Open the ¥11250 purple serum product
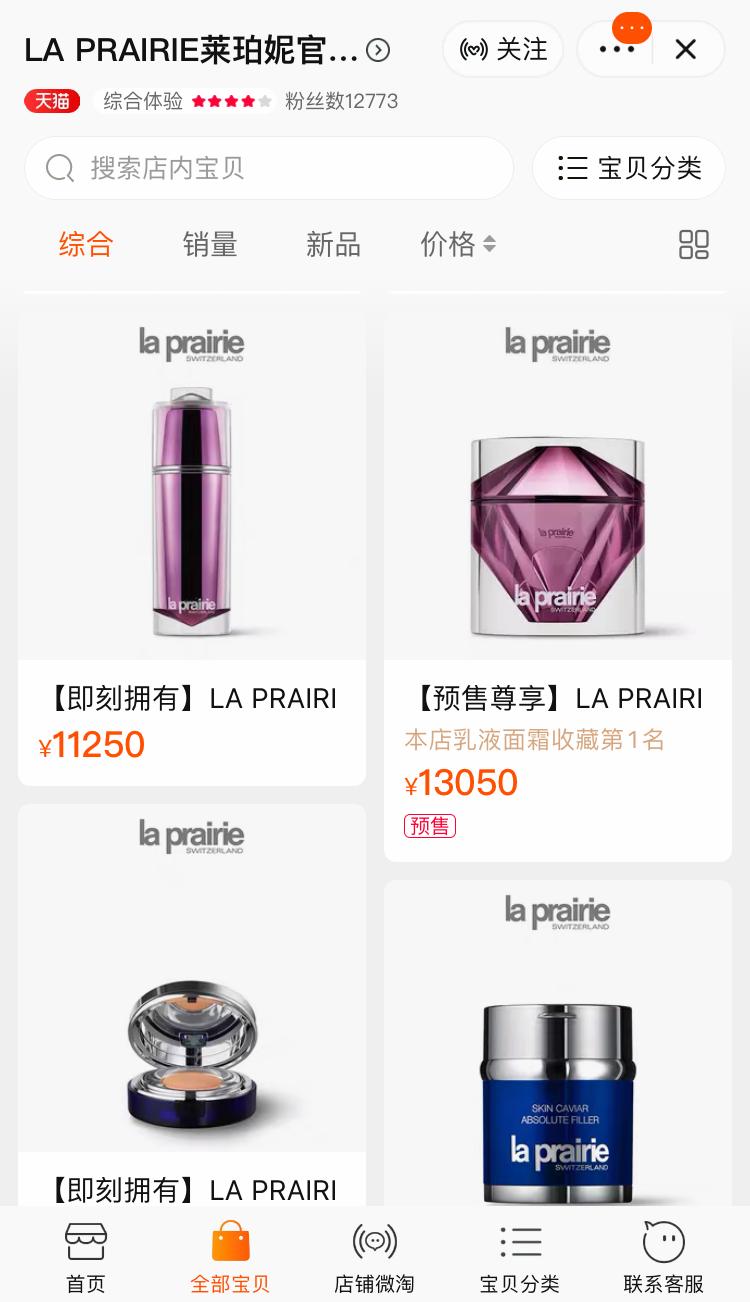The width and height of the screenshot is (750, 1302). pyautogui.click(x=192, y=520)
